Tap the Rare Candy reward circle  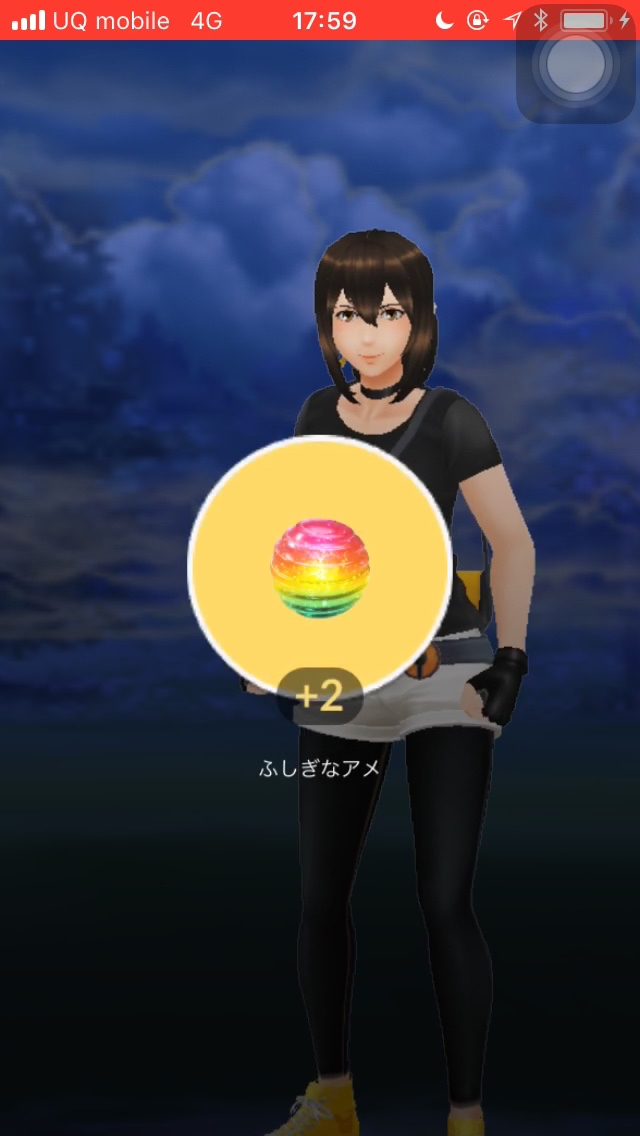pyautogui.click(x=319, y=566)
